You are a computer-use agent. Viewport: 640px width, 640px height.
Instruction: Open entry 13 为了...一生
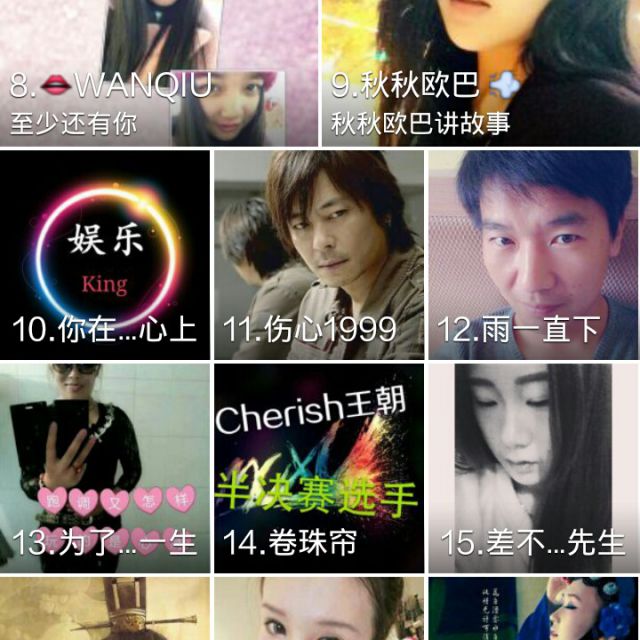coord(105,468)
